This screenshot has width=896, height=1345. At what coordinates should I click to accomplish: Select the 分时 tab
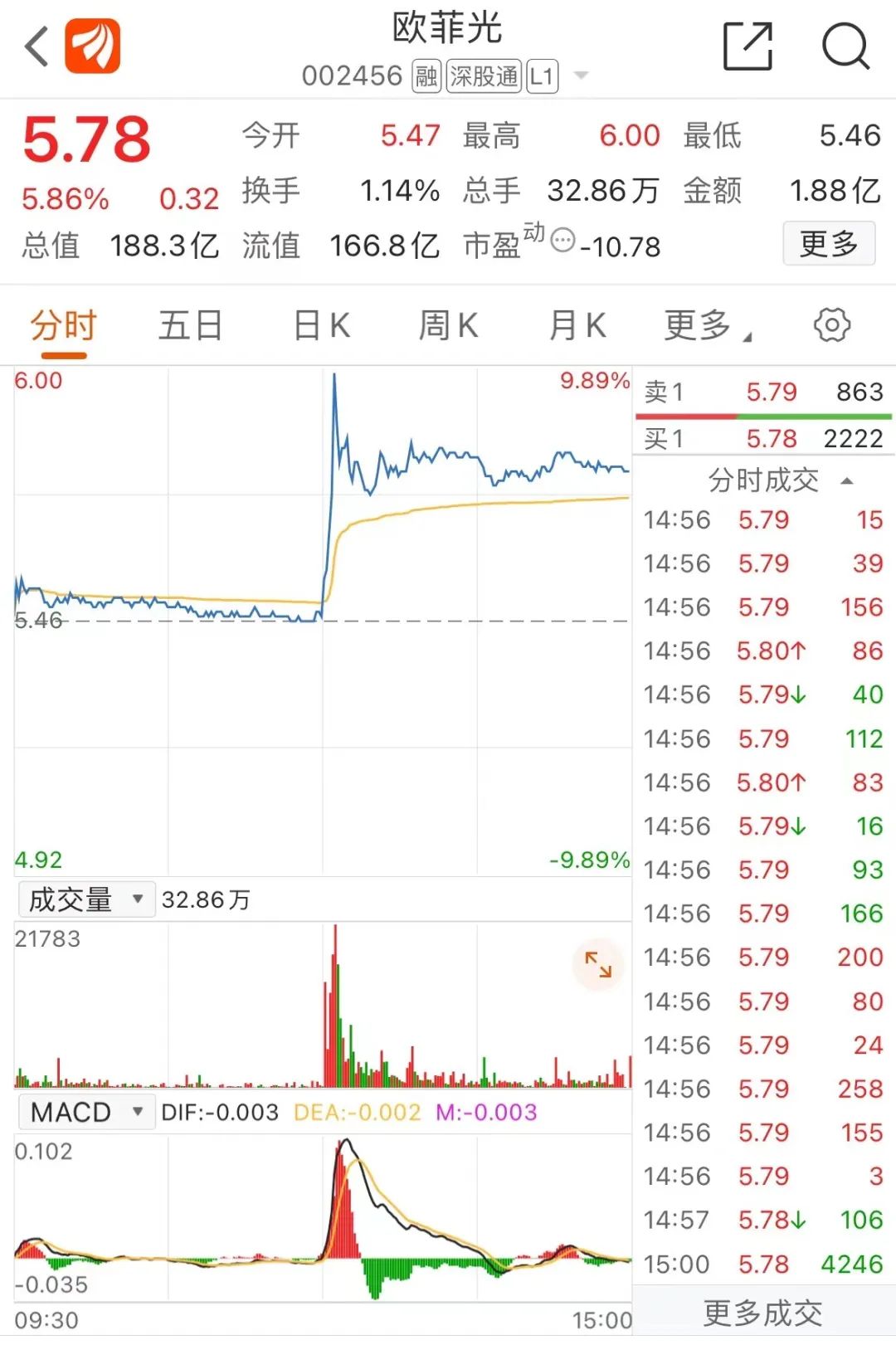pos(64,325)
